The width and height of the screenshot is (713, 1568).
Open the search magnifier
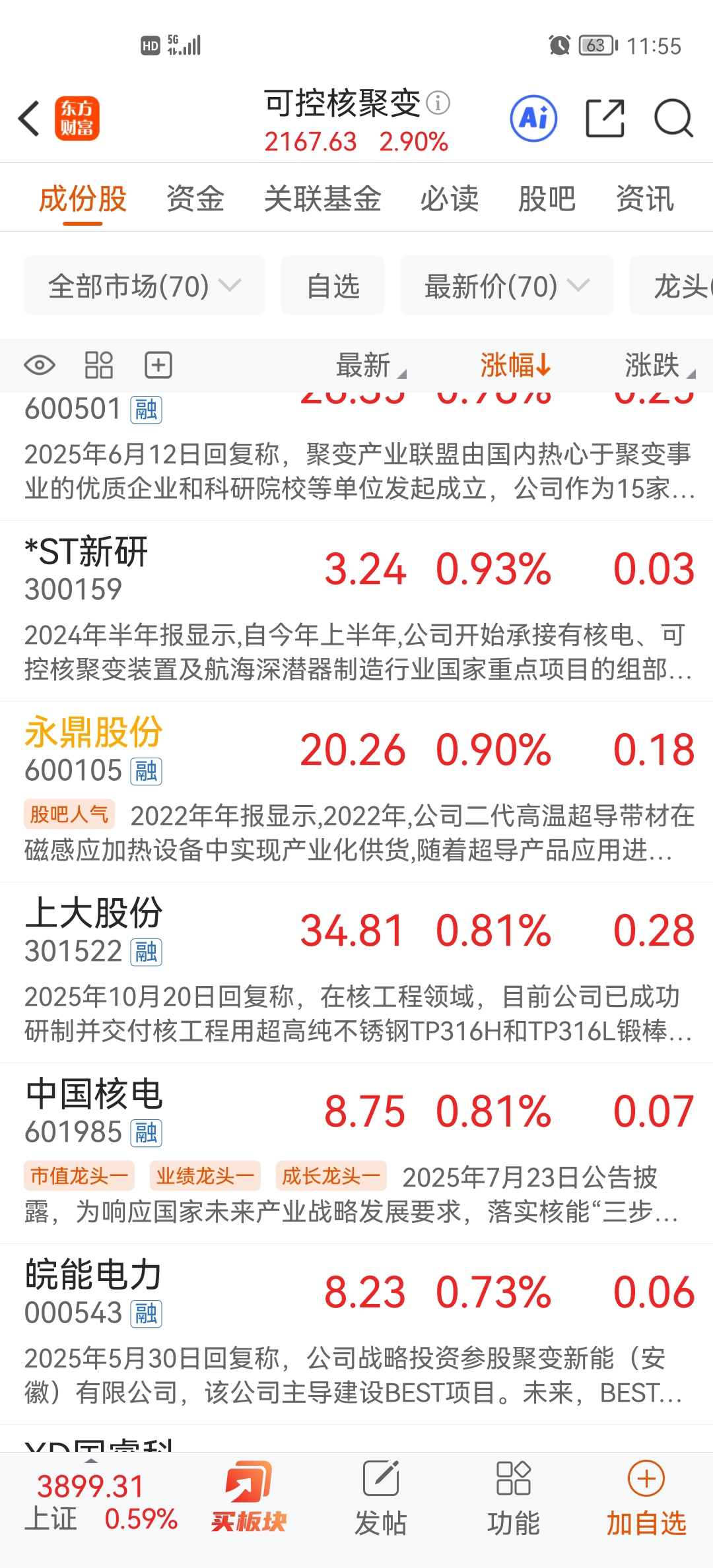673,119
